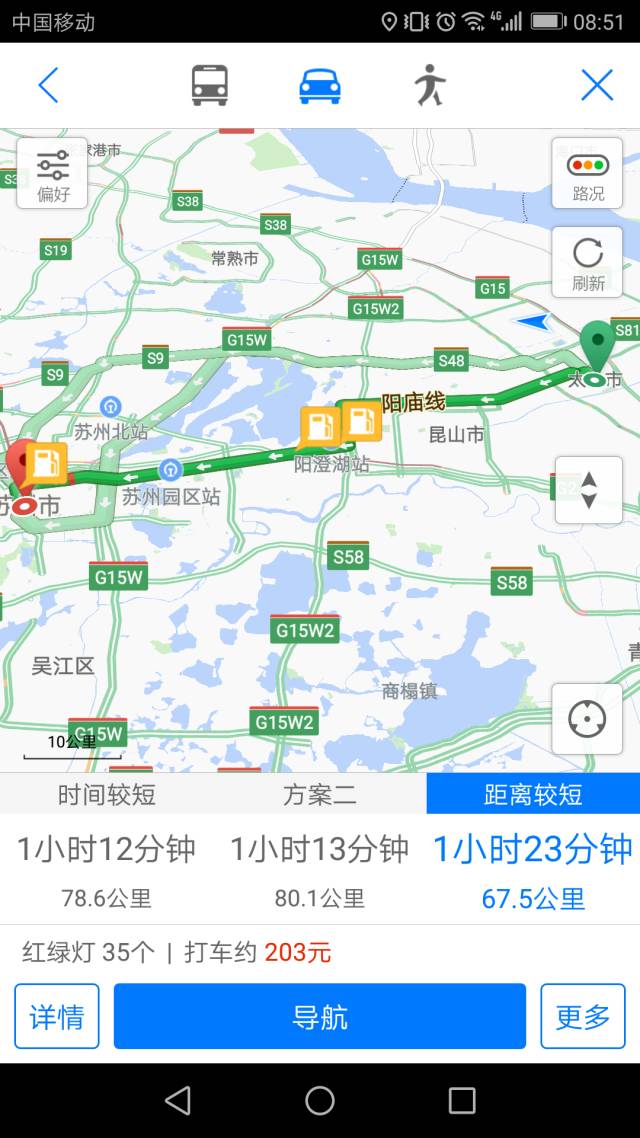Viewport: 640px width, 1138px height.
Task: Close route planning with the X icon
Action: click(597, 85)
